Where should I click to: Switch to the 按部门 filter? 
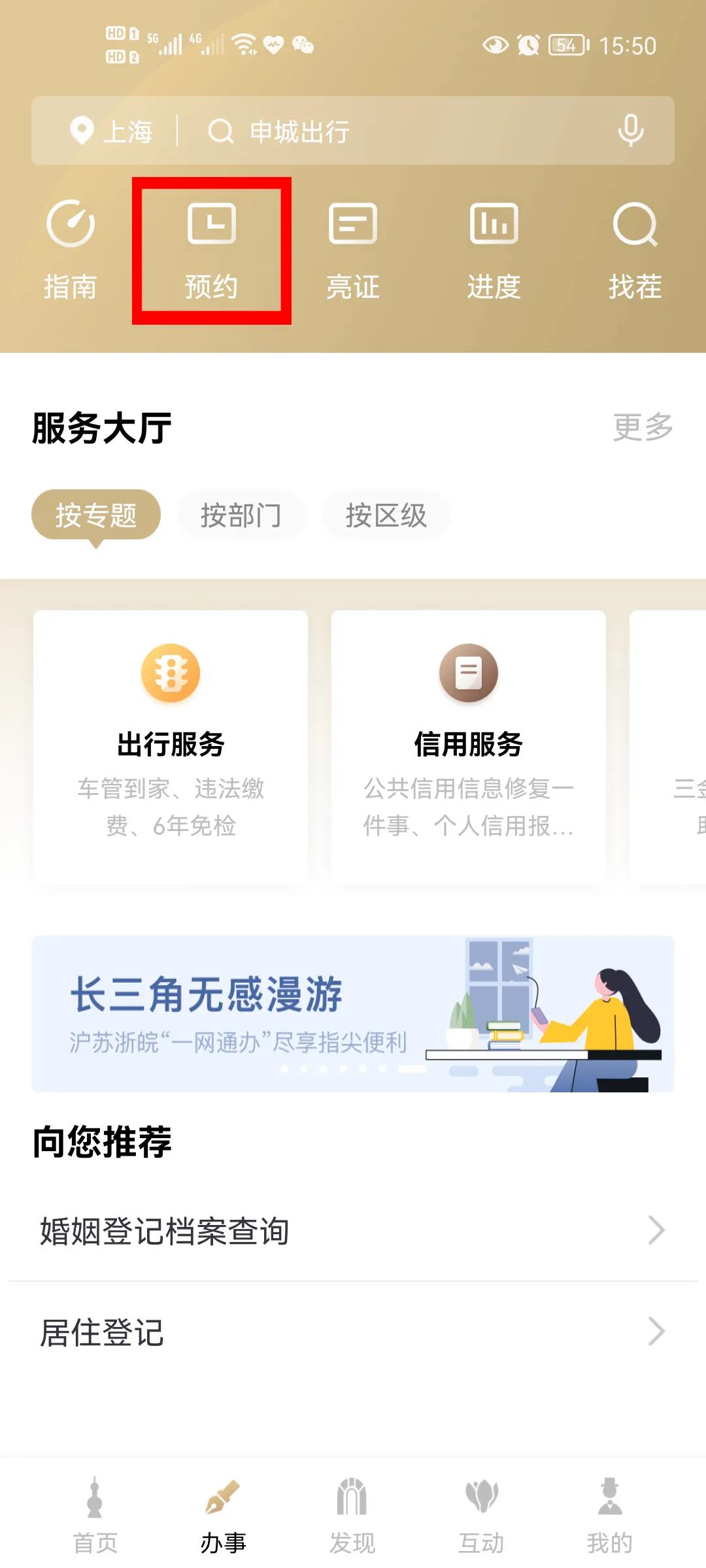241,515
